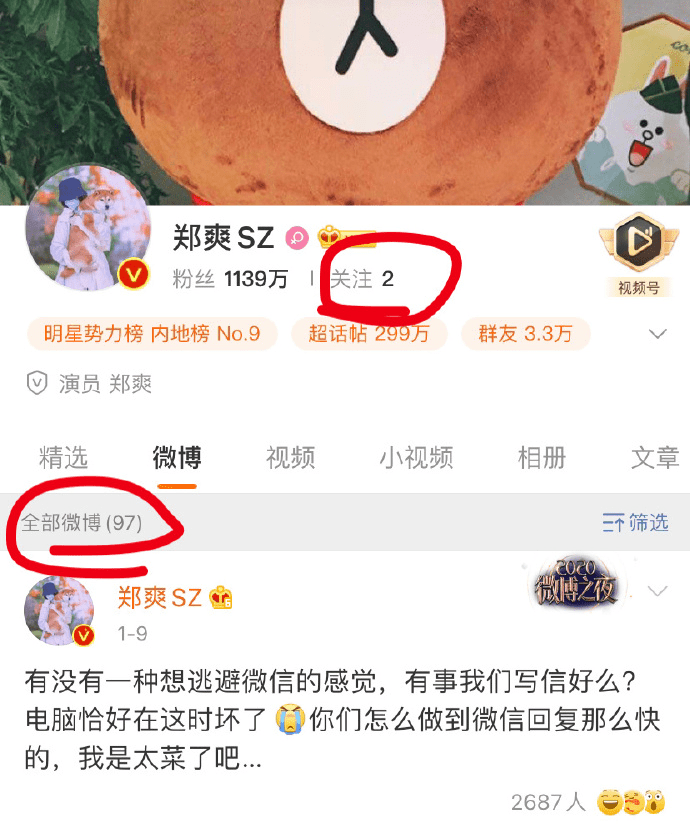Screen dimensions: 690x834
Task: Select the 微博 tab
Action: coord(177,458)
